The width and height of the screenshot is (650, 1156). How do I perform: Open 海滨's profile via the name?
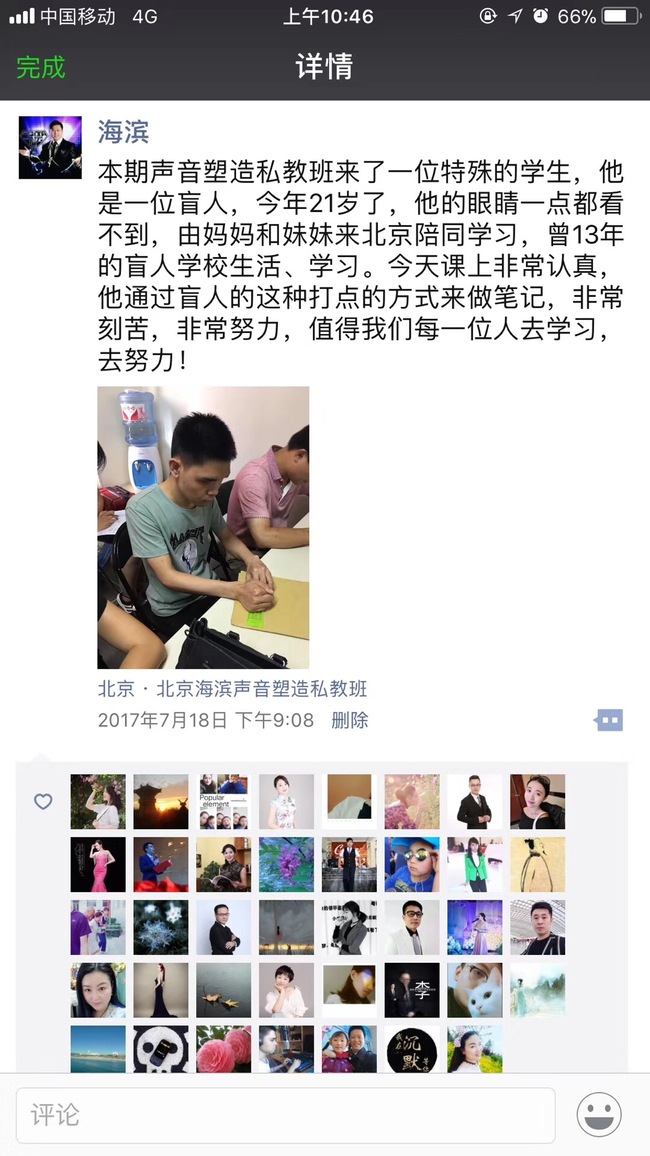[123, 131]
